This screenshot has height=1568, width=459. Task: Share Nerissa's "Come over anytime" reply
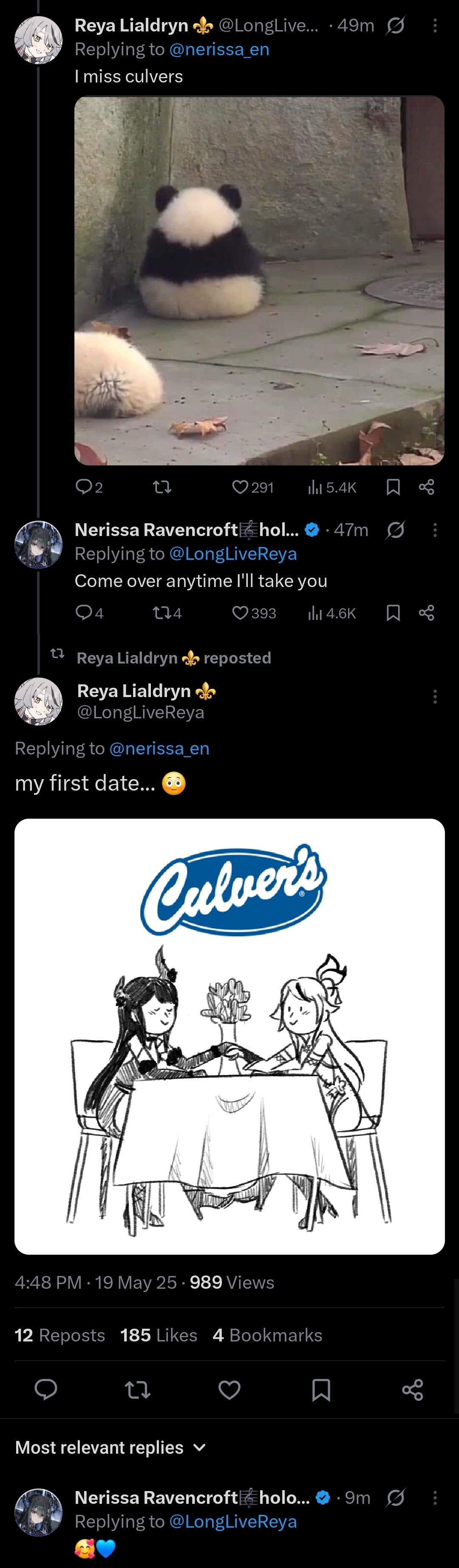tap(426, 613)
